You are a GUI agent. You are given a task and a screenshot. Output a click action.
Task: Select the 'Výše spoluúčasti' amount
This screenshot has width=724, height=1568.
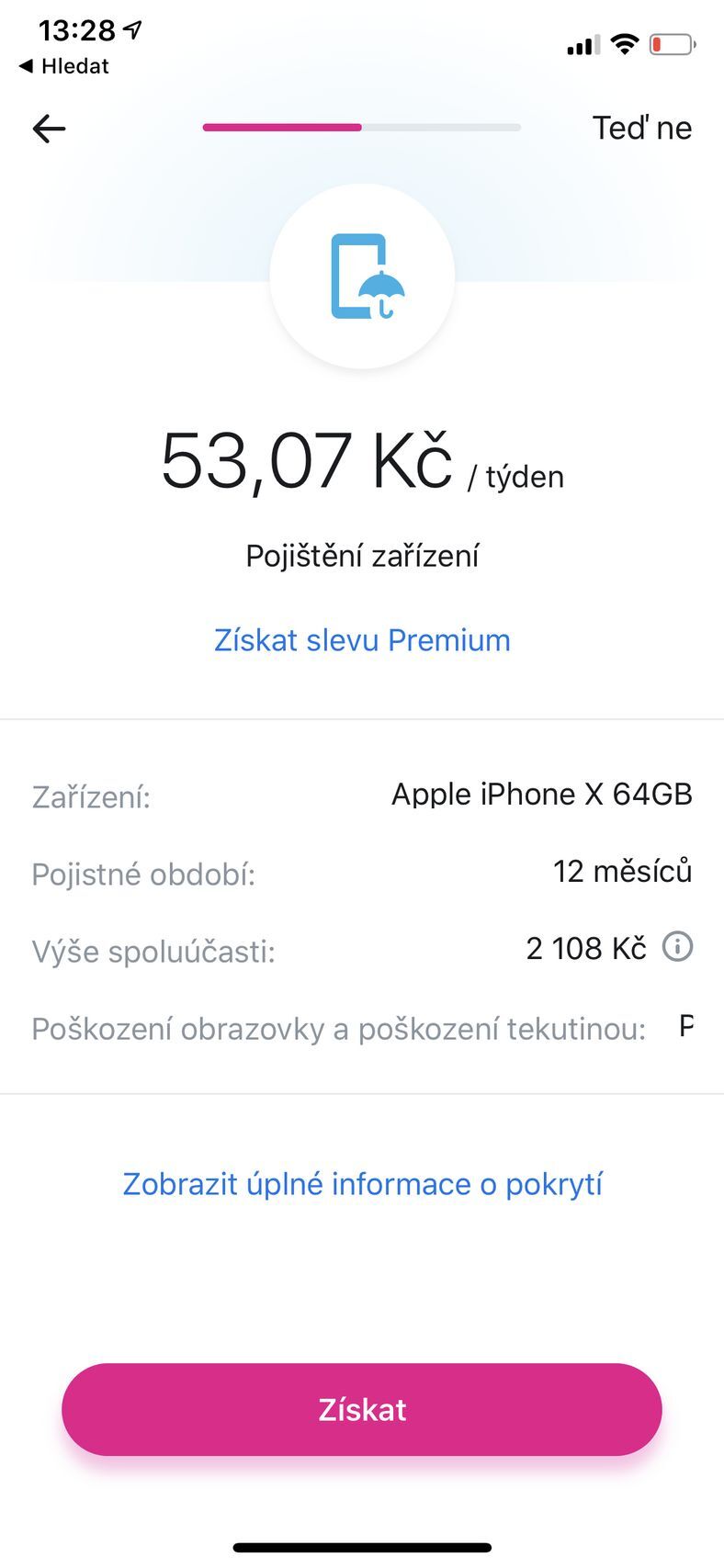click(586, 947)
